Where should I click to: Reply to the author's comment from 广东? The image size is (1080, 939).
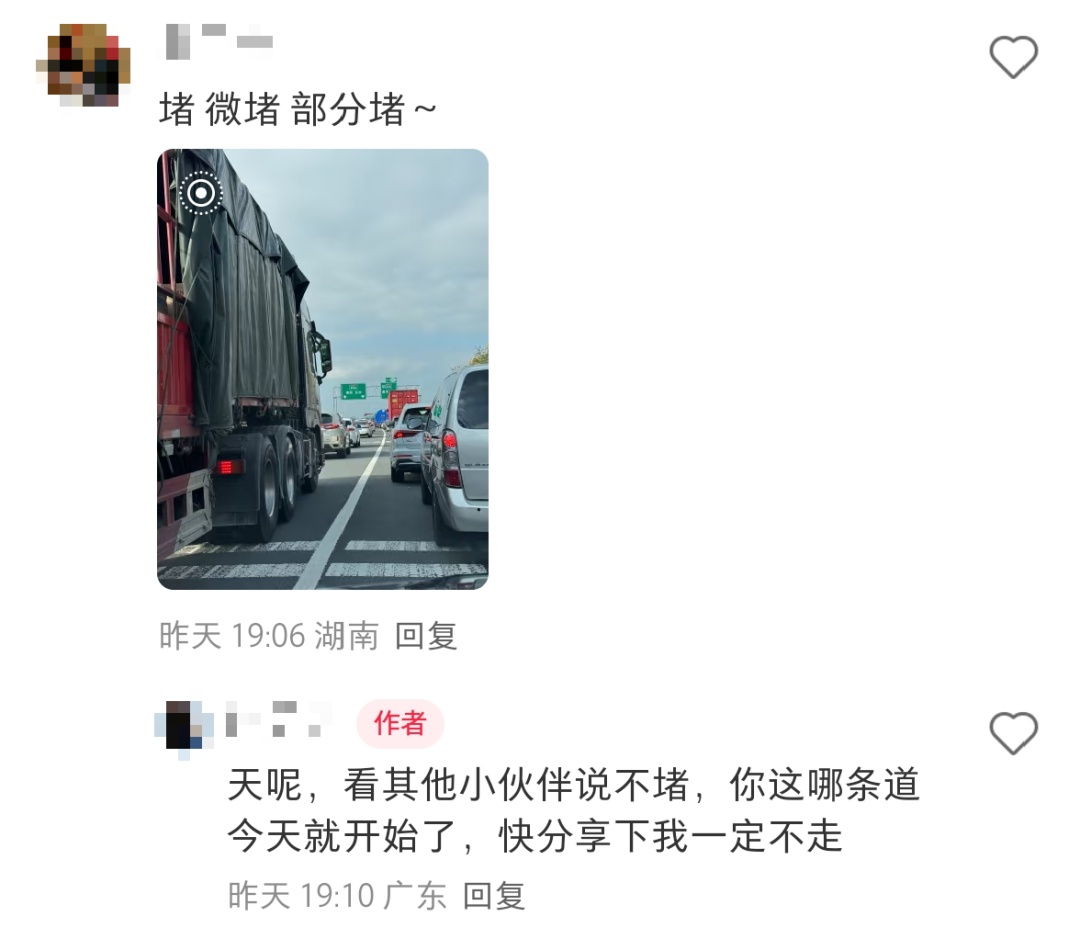click(x=494, y=895)
